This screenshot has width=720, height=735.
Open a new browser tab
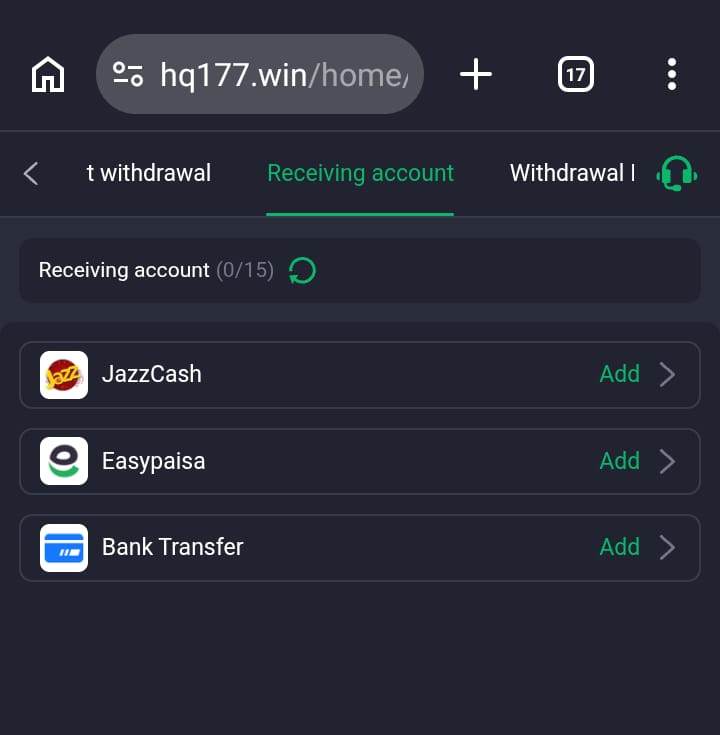tap(476, 74)
